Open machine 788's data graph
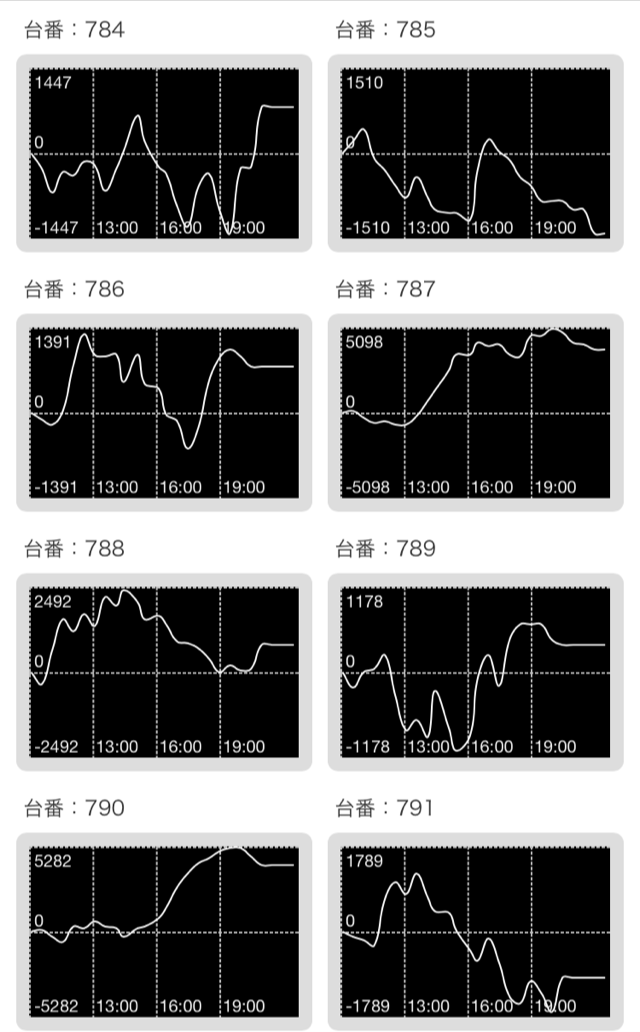This screenshot has width=640, height=1032. [164, 672]
